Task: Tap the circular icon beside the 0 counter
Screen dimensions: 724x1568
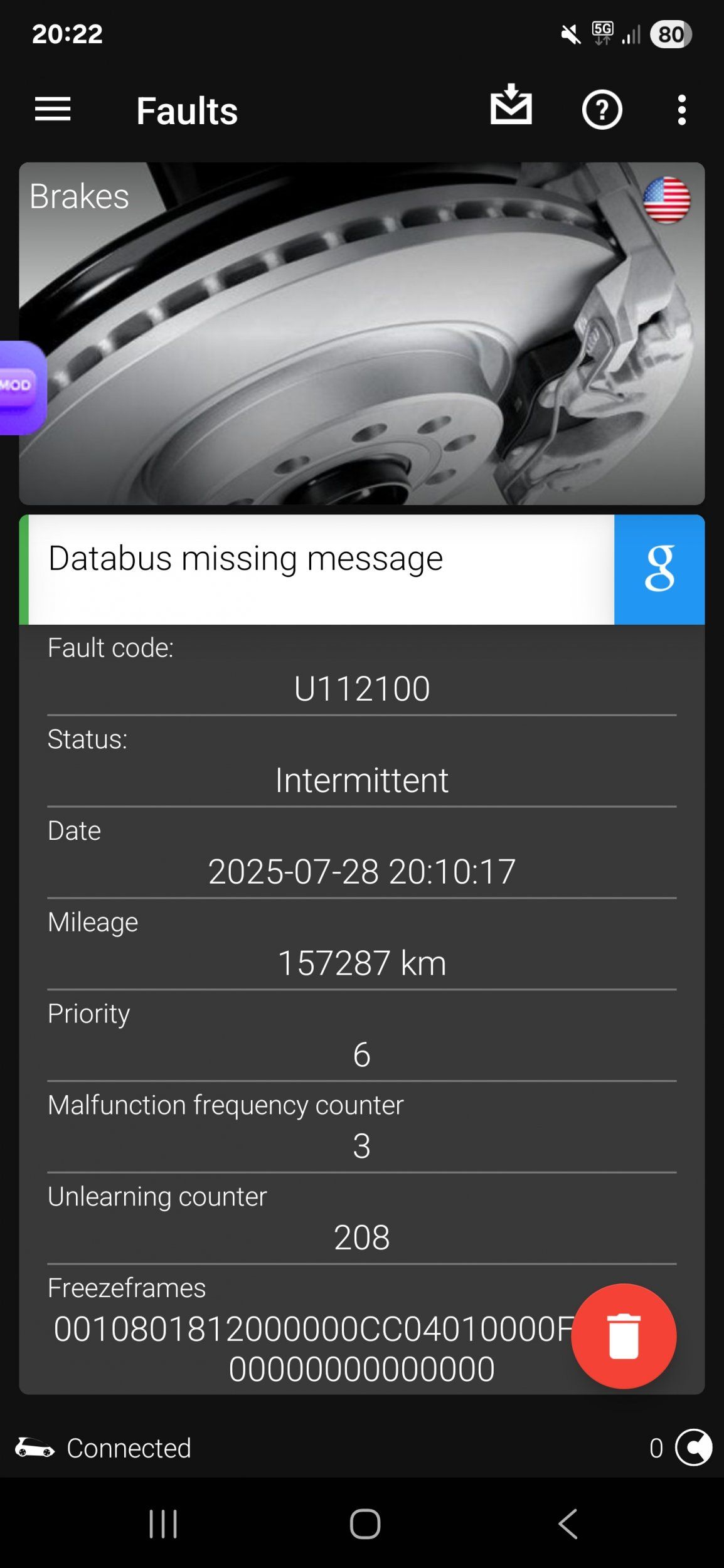Action: pos(693,1448)
